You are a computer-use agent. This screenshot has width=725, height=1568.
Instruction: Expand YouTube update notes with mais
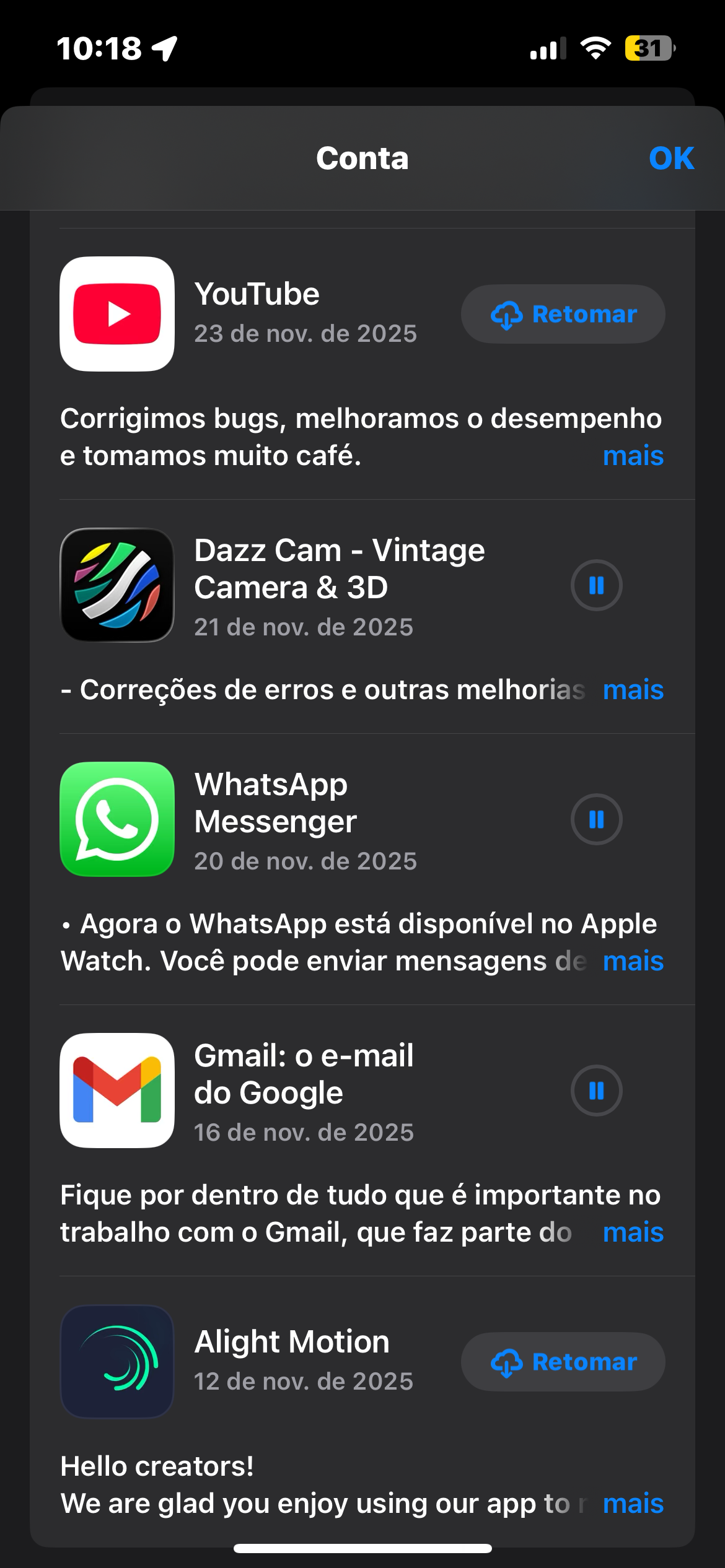tap(633, 456)
